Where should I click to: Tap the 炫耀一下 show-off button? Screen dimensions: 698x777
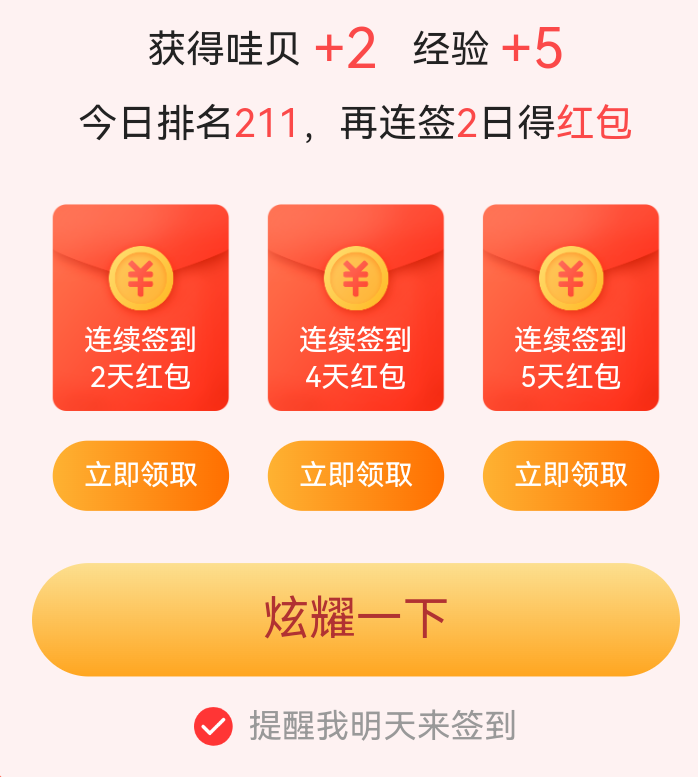tap(355, 619)
